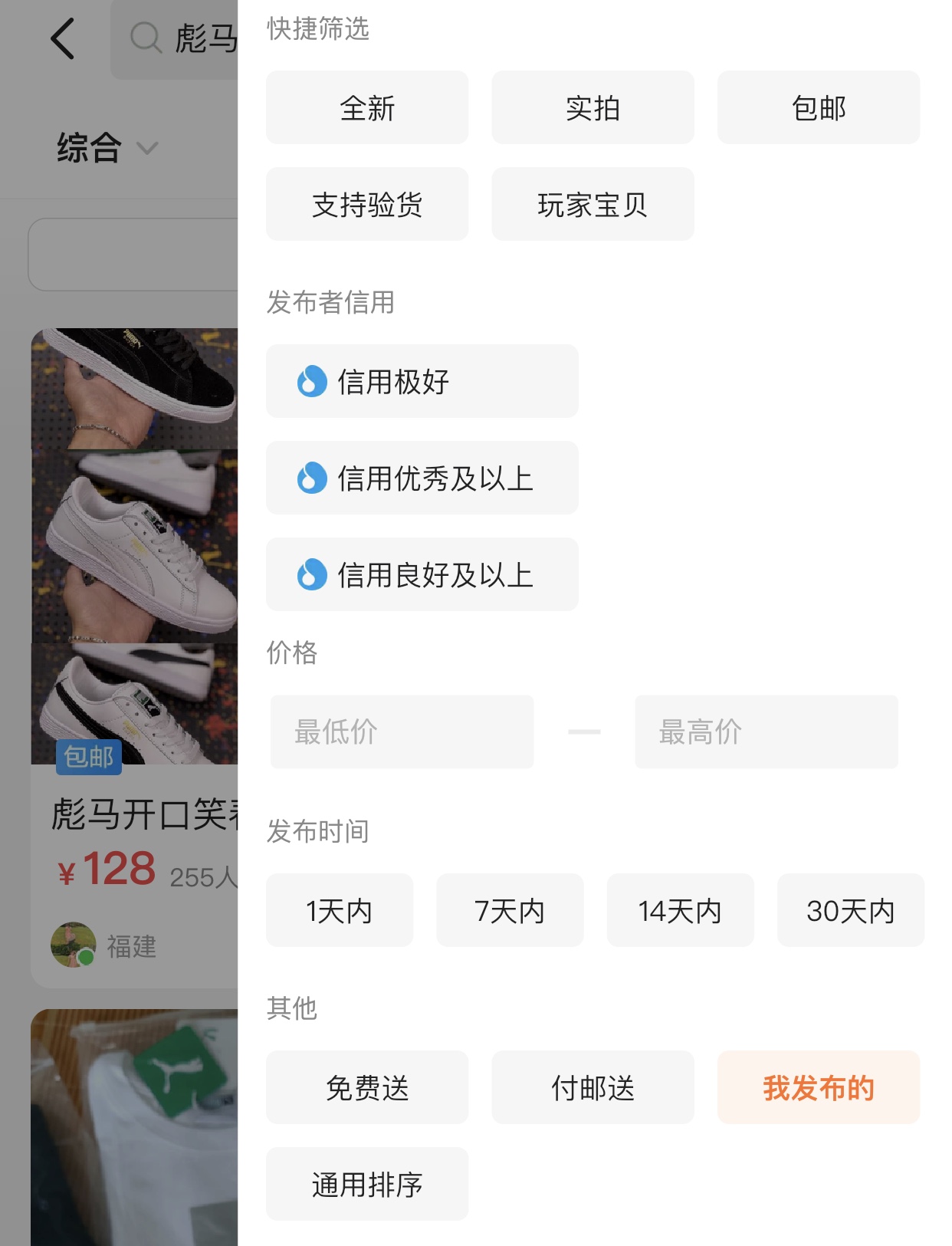Image resolution: width=952 pixels, height=1246 pixels.
Task: Filter listings posted within 30天内
Action: click(x=850, y=910)
